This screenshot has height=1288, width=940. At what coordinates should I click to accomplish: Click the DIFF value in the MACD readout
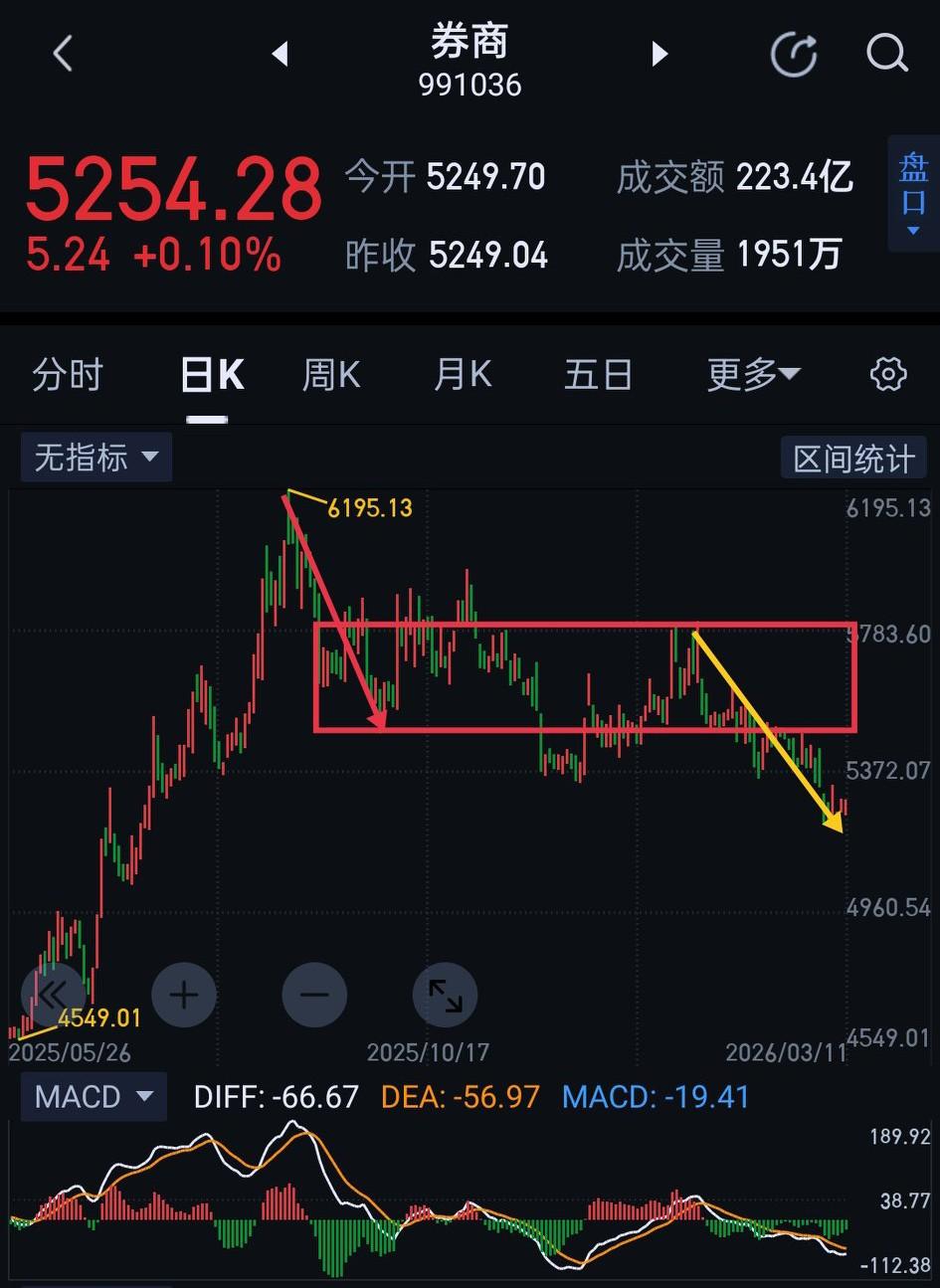click(275, 1097)
